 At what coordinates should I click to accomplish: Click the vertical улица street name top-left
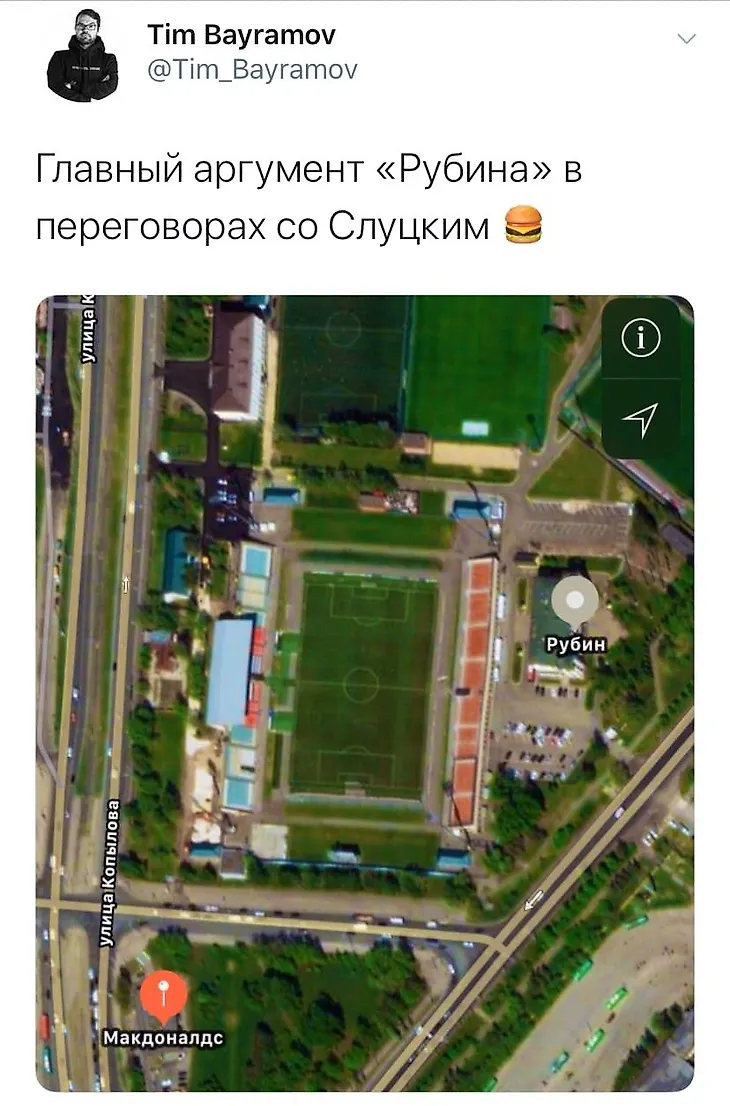[x=91, y=330]
